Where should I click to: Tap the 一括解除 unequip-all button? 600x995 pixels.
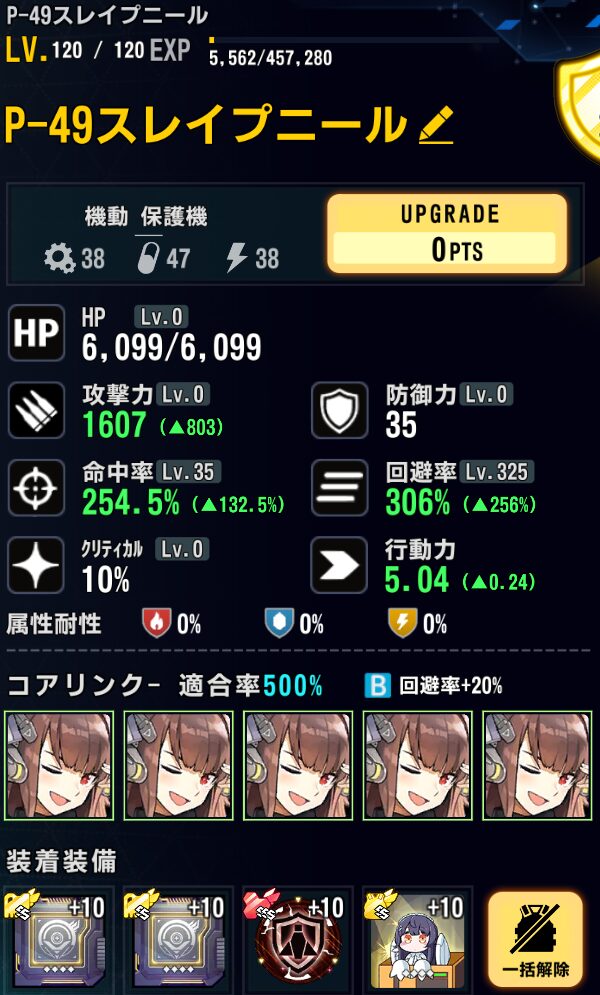click(x=534, y=939)
